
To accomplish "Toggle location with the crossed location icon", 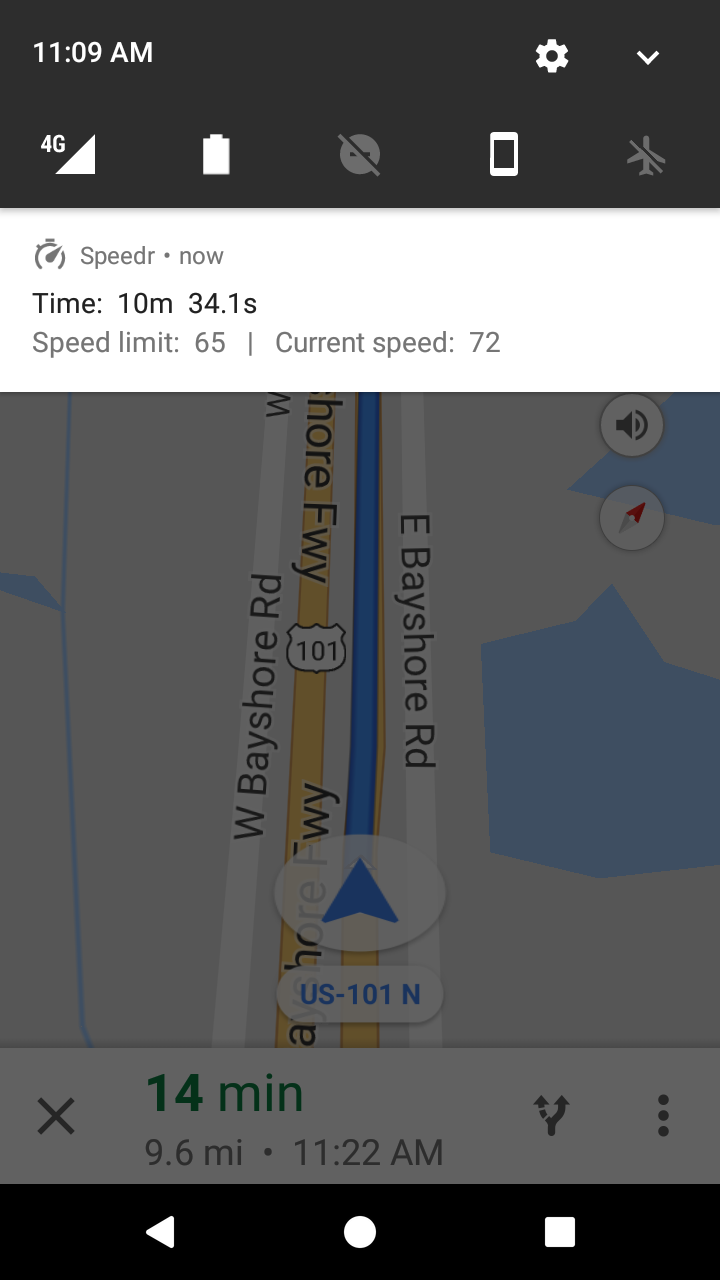I will [x=360, y=154].
